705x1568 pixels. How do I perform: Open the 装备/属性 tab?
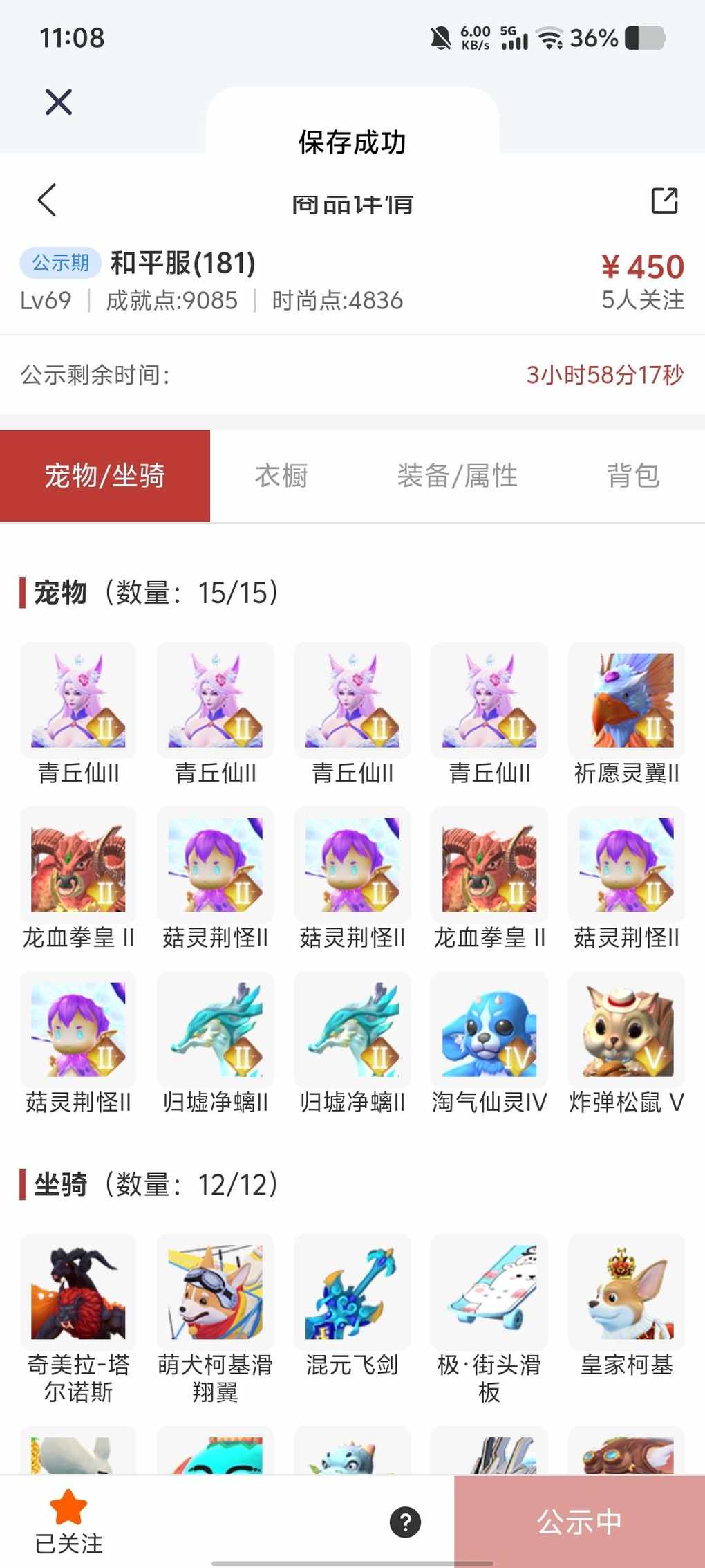point(457,476)
